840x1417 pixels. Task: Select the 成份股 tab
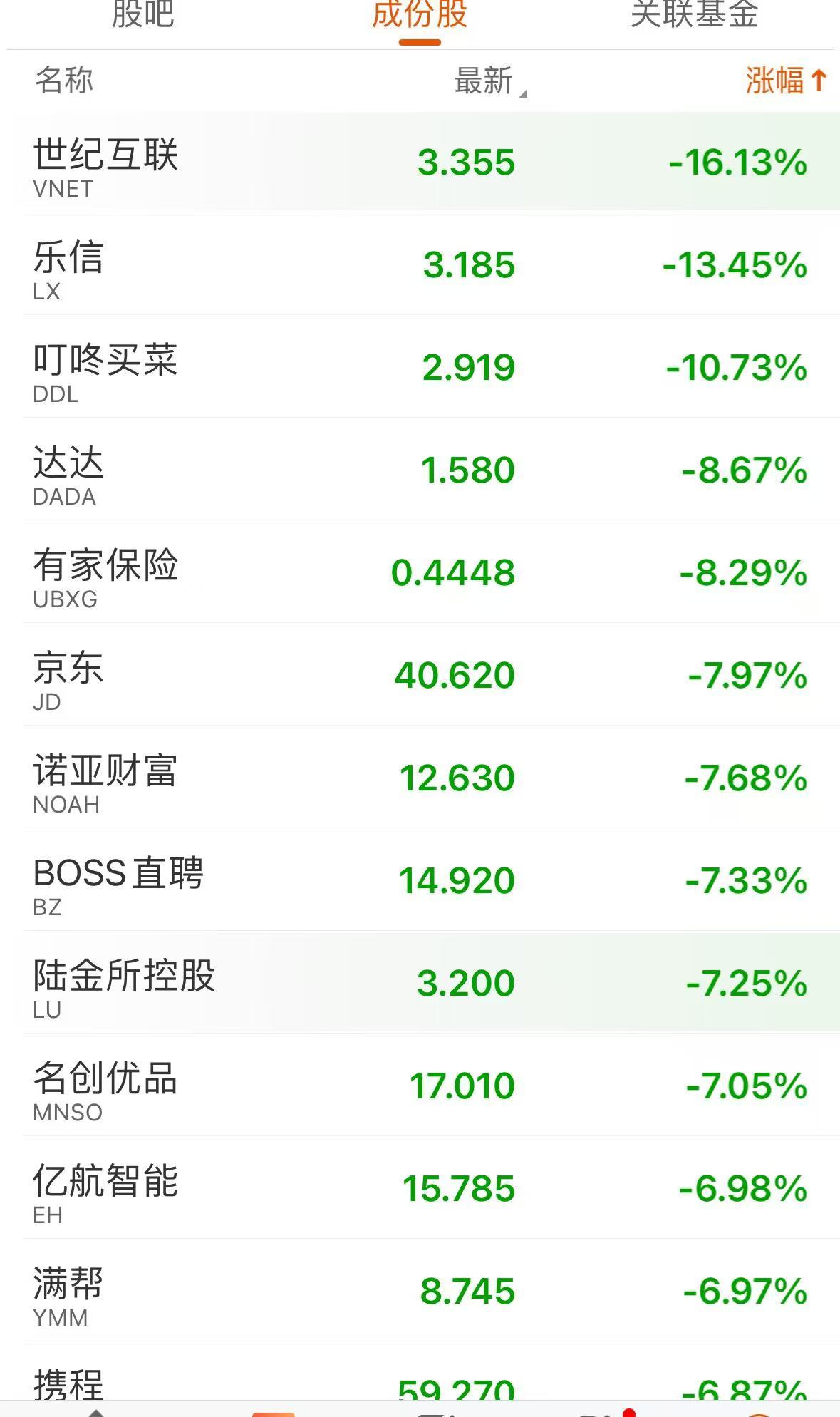click(x=420, y=16)
